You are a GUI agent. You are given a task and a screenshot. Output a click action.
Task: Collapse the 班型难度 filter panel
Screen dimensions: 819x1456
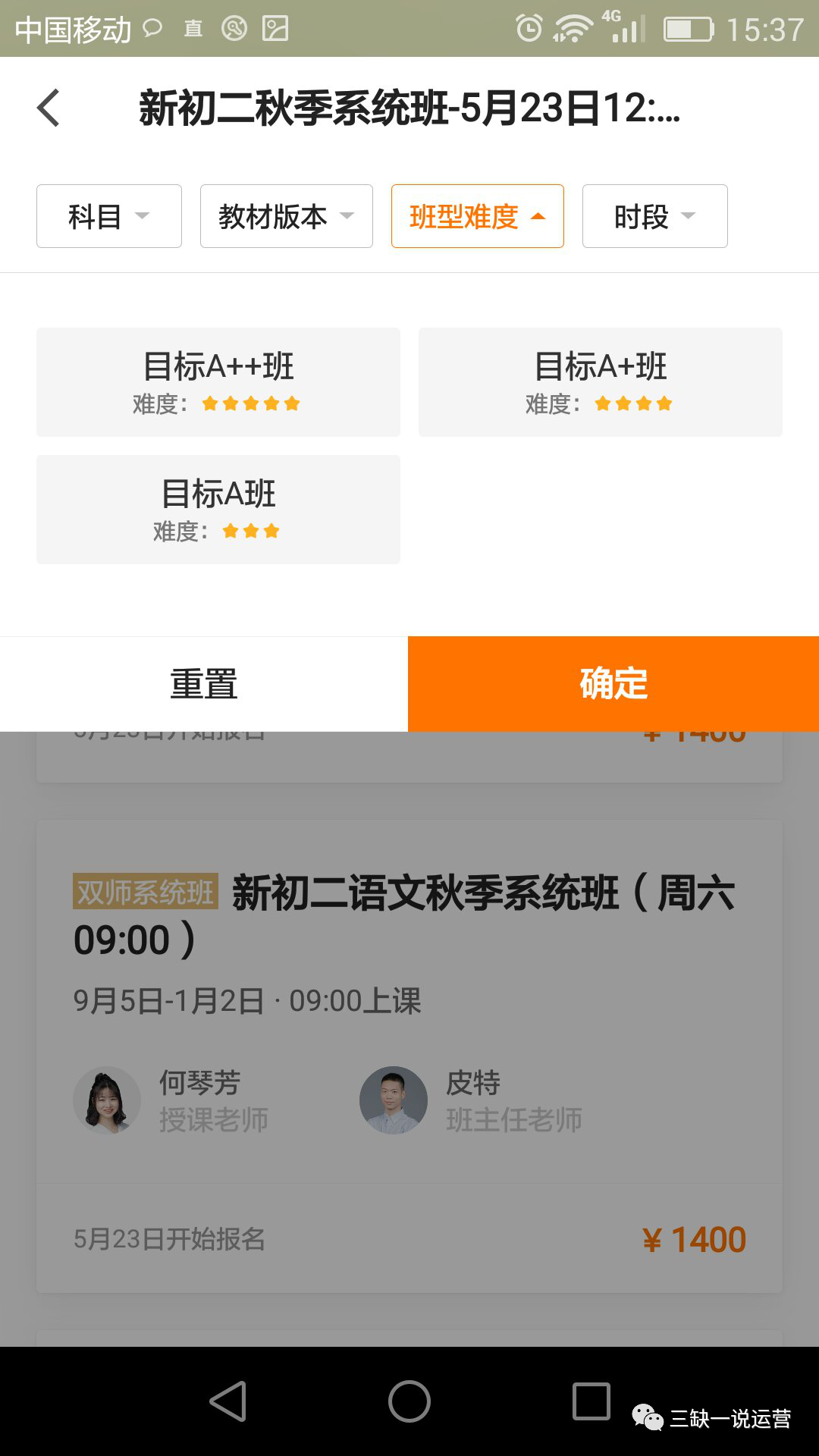click(477, 216)
